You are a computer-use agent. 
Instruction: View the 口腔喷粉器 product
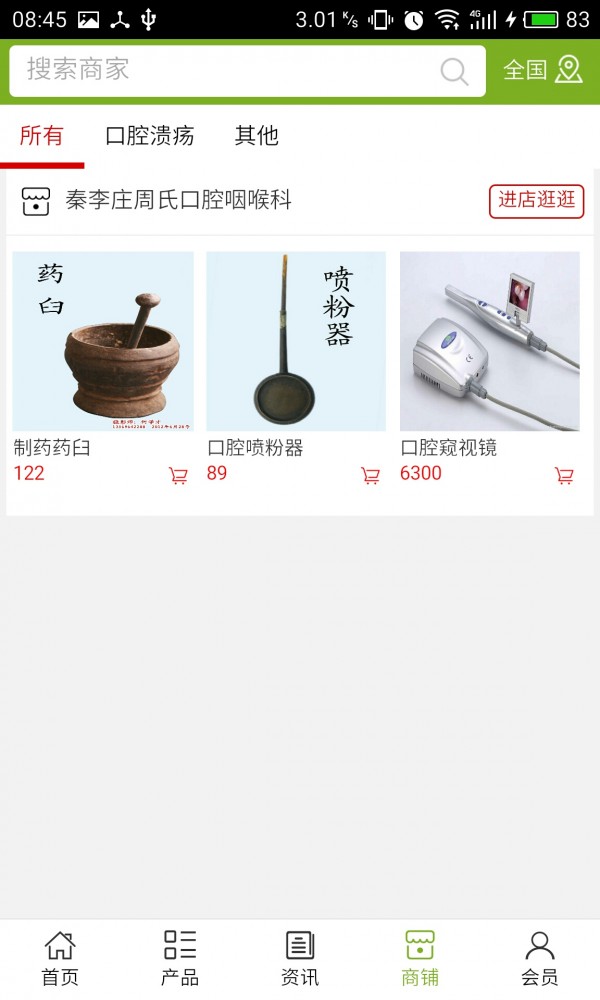tap(296, 341)
